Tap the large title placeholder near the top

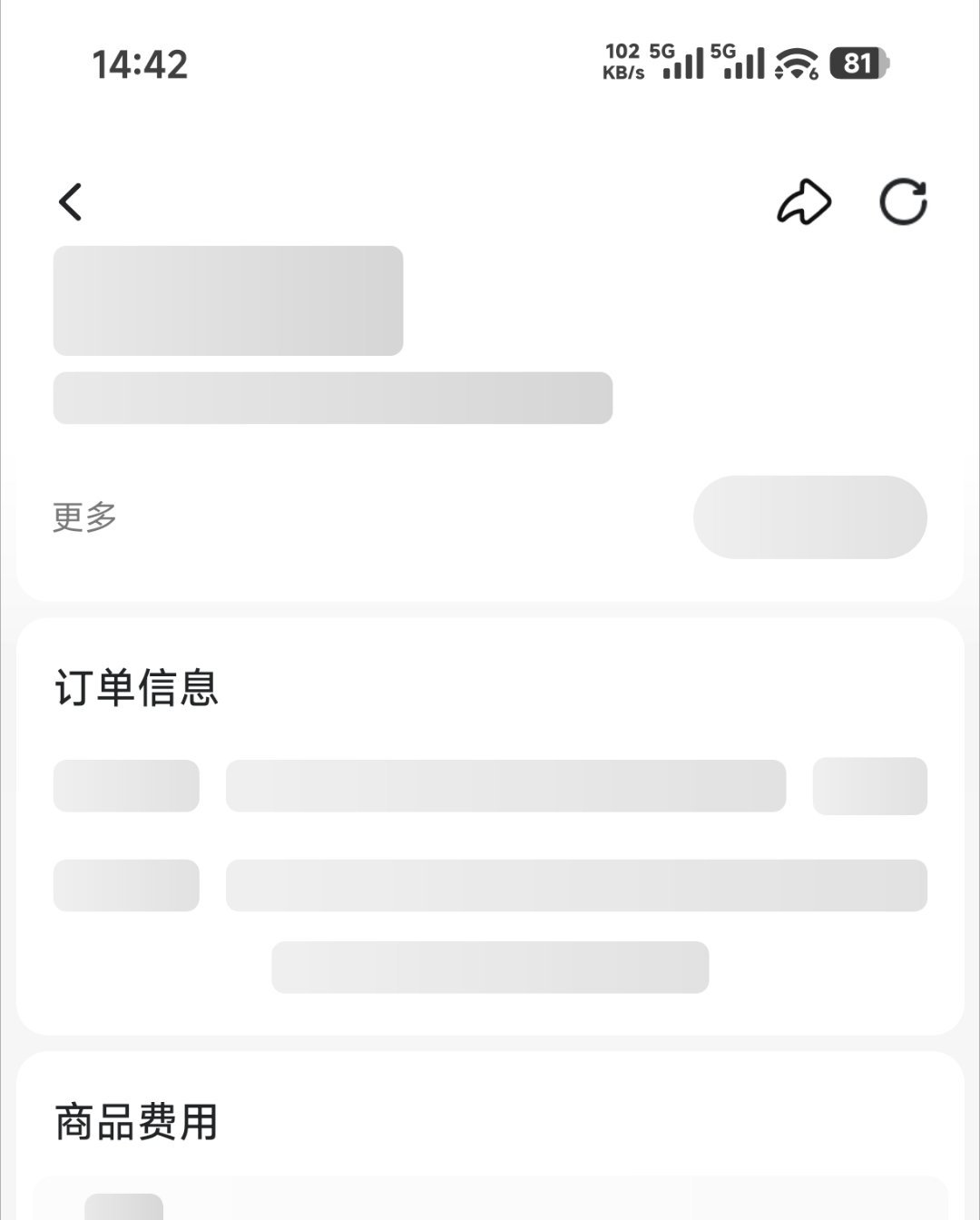[229, 300]
